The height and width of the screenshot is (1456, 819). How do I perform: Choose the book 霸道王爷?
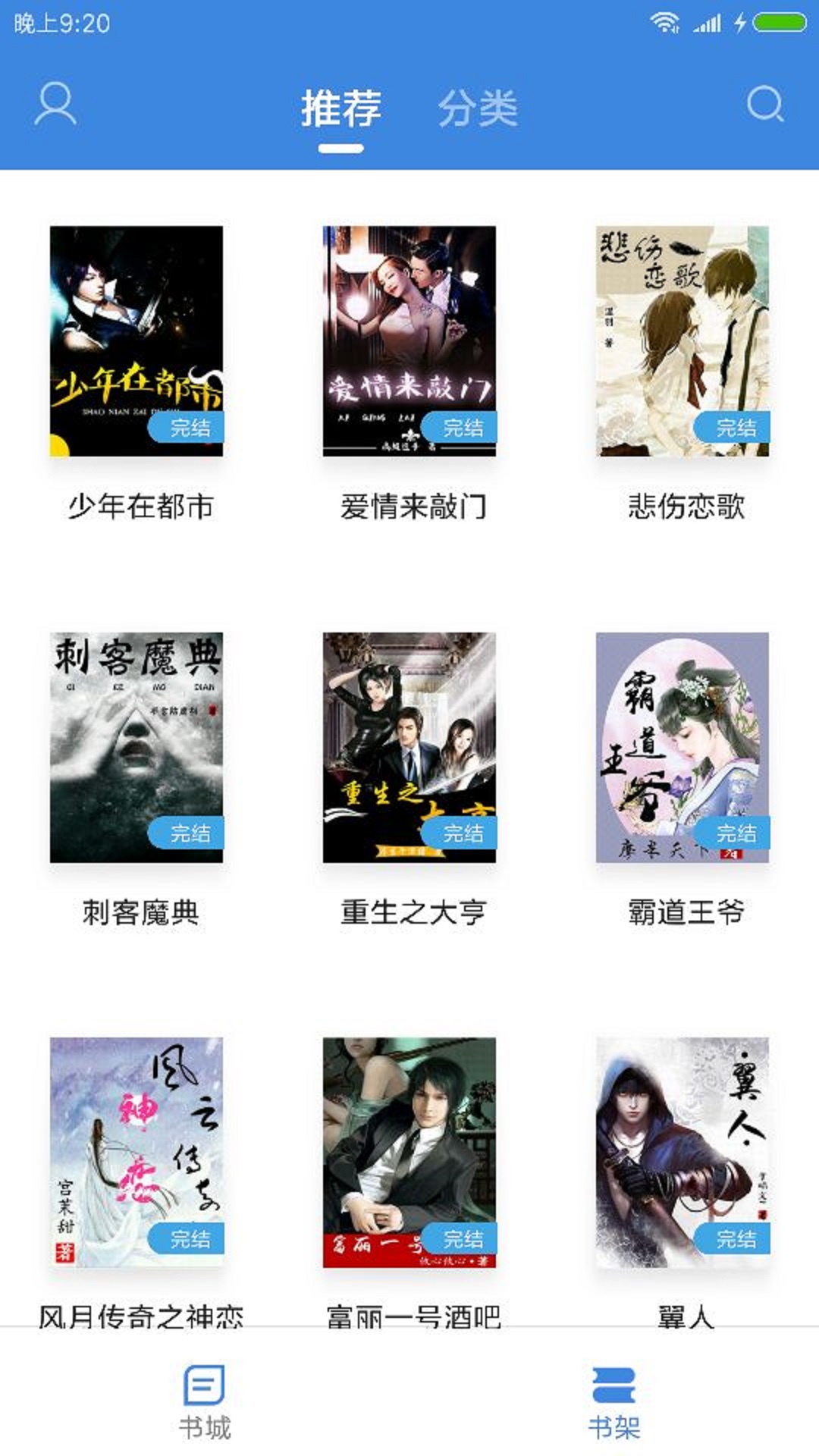point(682,747)
